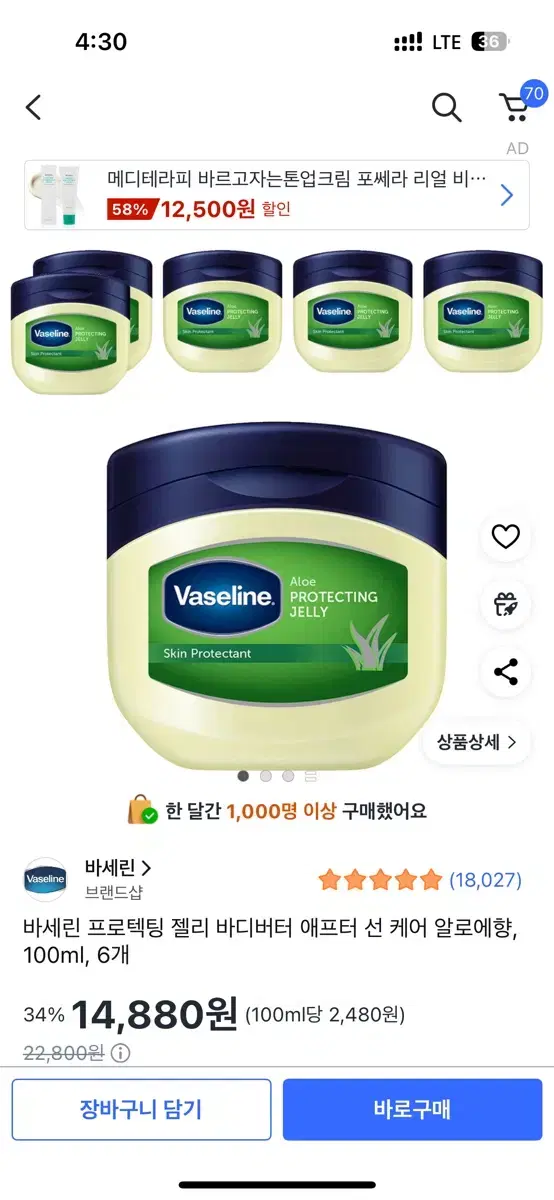Screen dimensions: 554x1200
Task: Tap the info icon beside 22,800원
Action: [x=120, y=1052]
